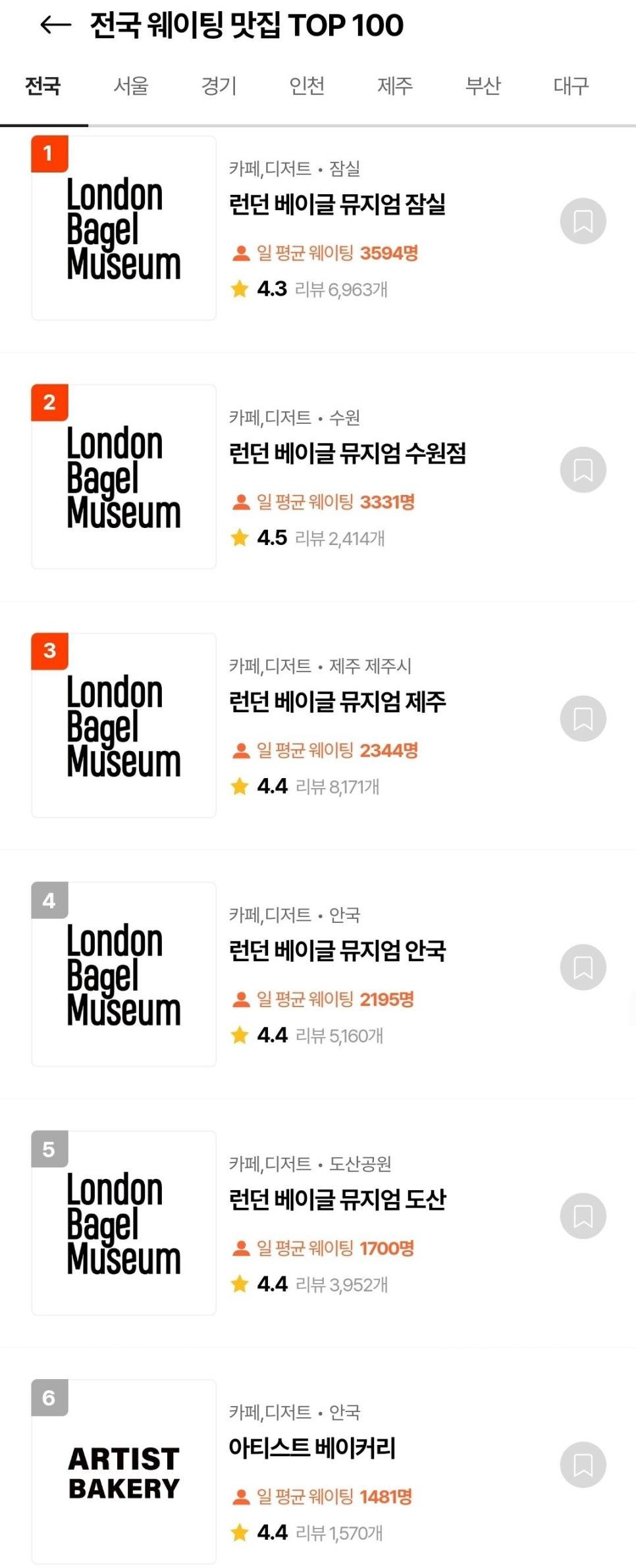The image size is (636, 1568).
Task: Switch to the 서울 tab
Action: (x=131, y=86)
